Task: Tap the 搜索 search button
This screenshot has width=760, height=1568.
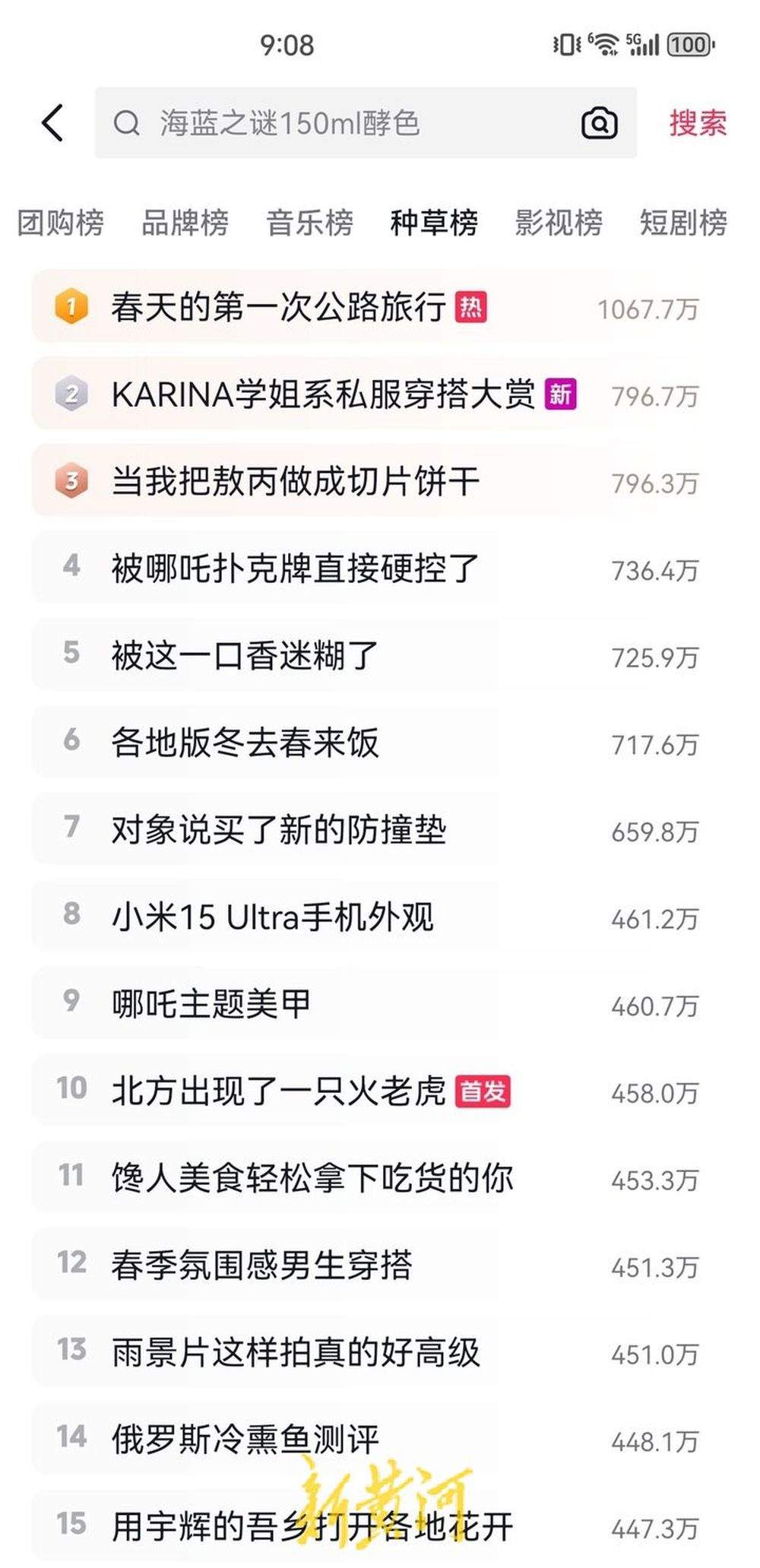Action: coord(697,122)
